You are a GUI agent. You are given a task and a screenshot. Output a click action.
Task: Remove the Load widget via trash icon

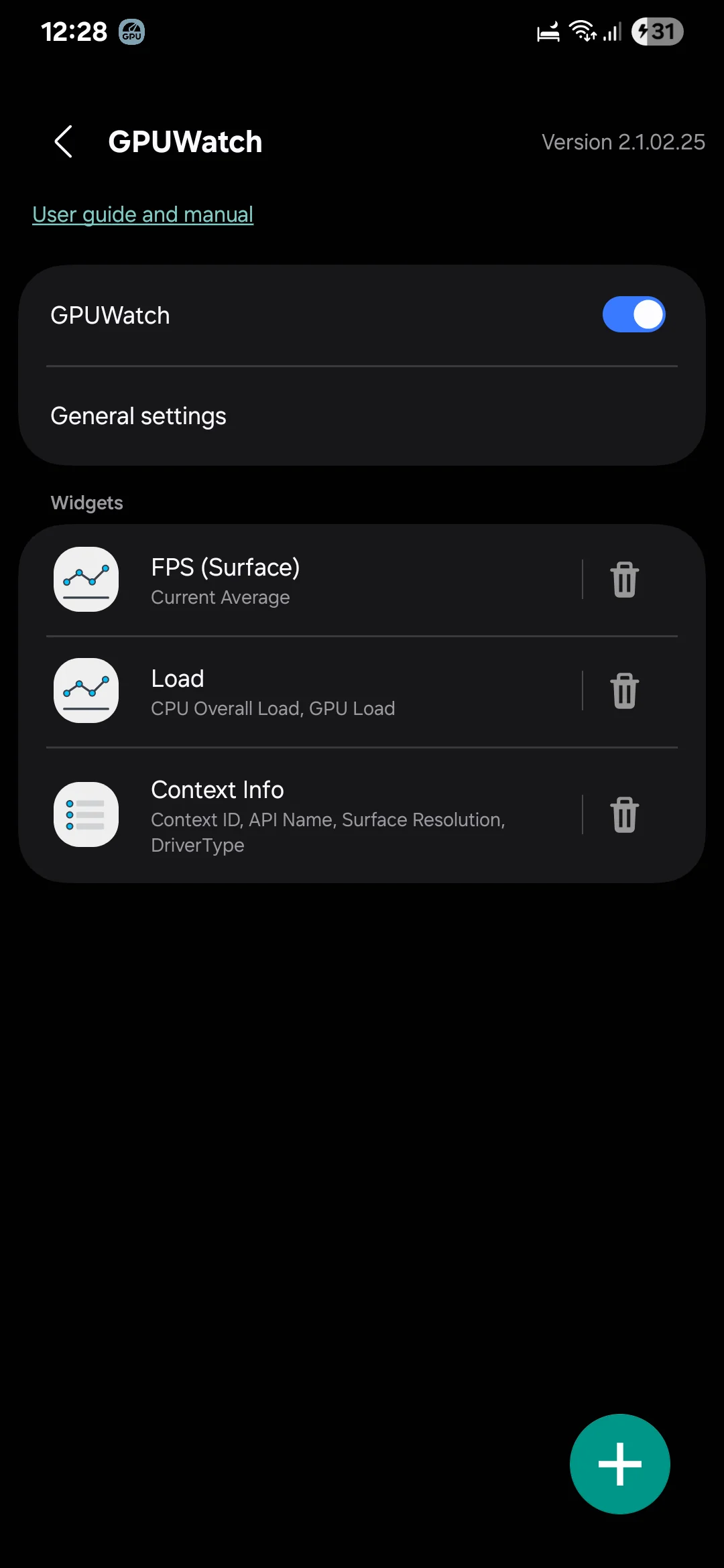[623, 691]
